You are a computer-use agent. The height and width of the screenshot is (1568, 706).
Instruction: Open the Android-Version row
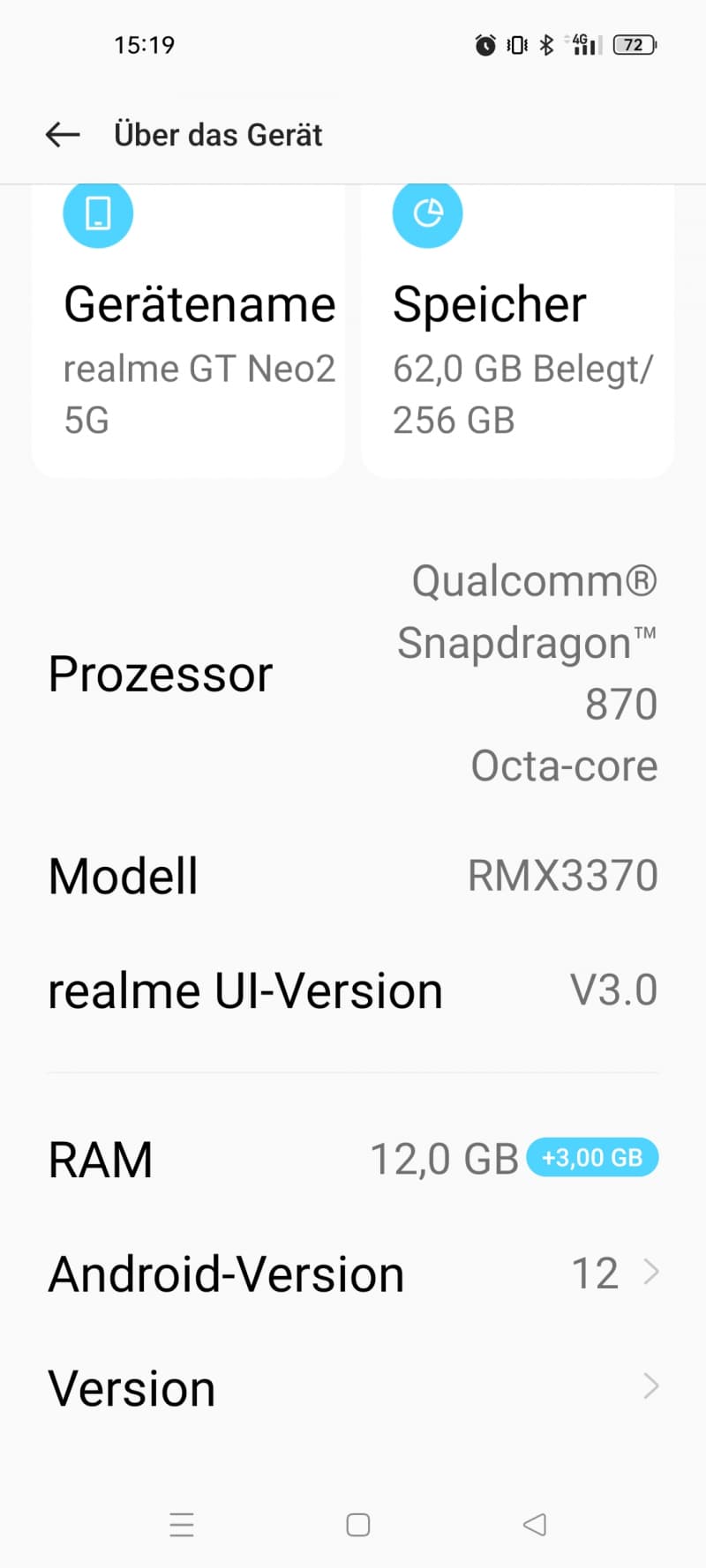[353, 1273]
